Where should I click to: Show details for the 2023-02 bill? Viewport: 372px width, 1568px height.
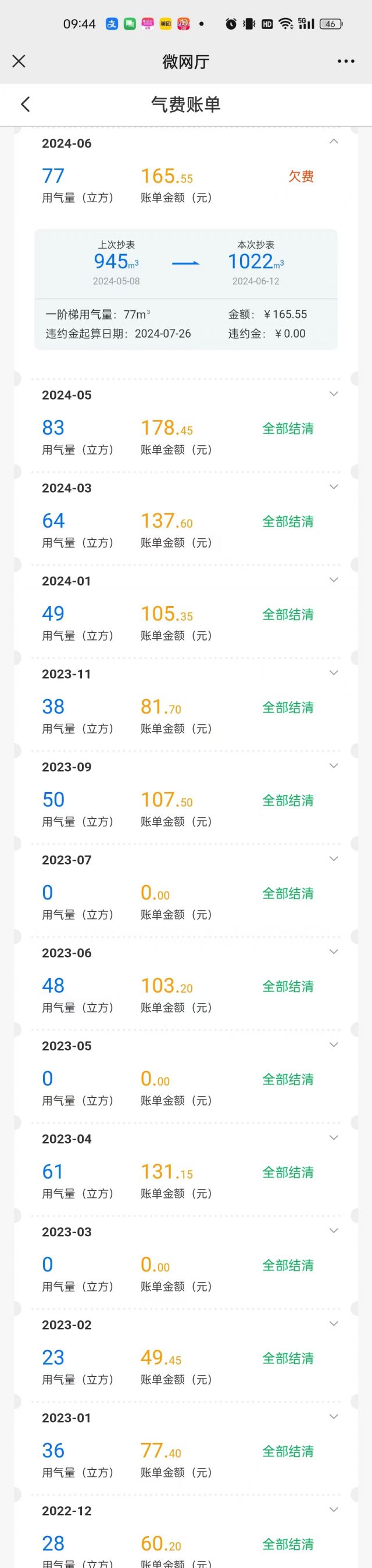(333, 1324)
